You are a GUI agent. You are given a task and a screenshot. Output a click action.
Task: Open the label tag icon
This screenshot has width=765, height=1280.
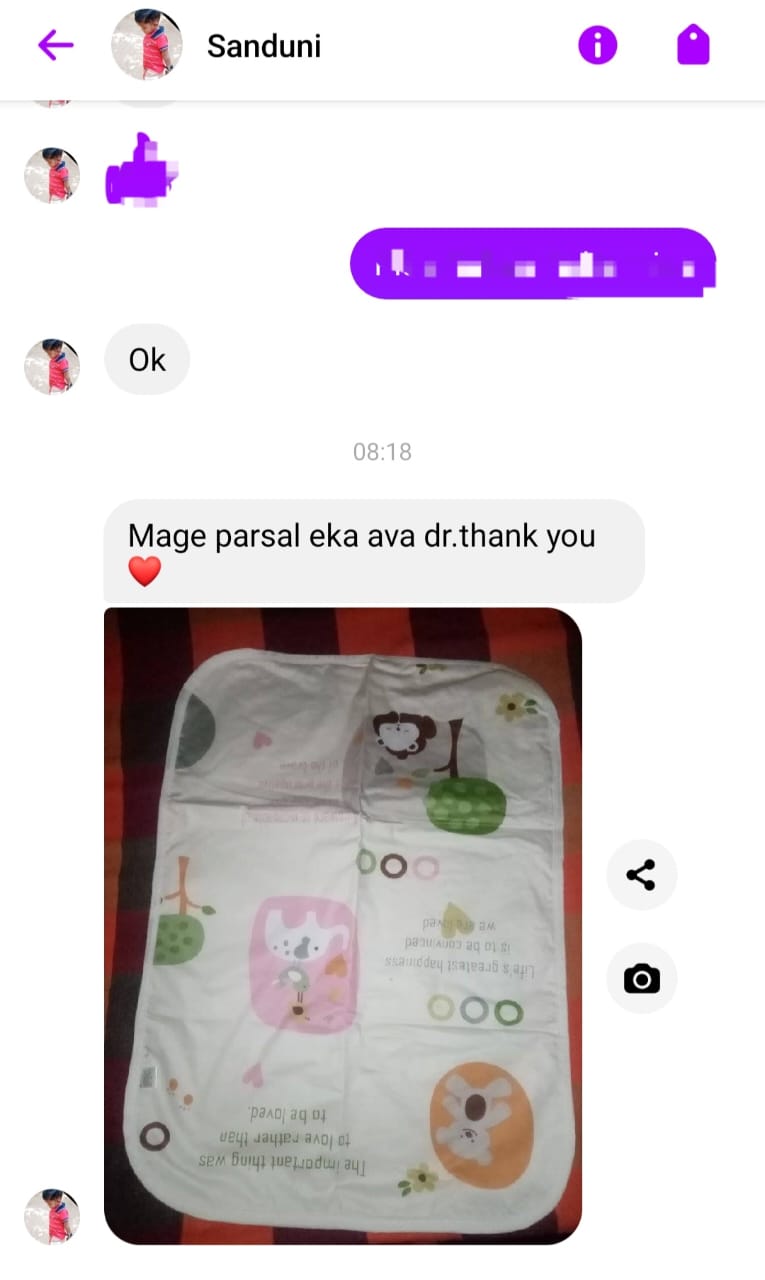pyautogui.click(x=693, y=45)
